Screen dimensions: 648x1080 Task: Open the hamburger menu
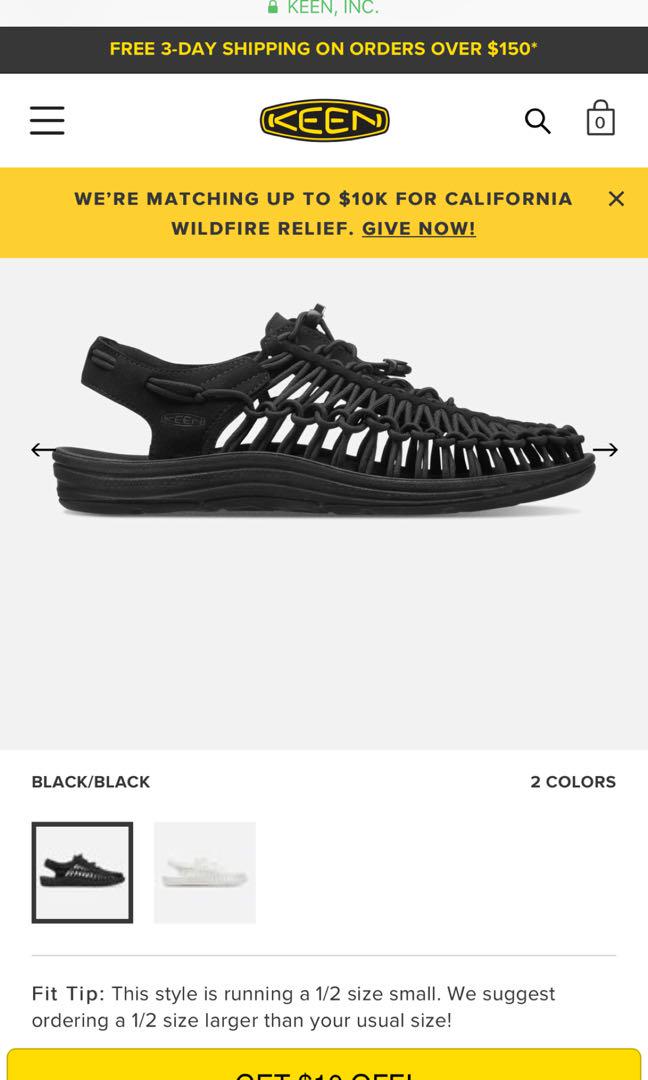coord(47,120)
